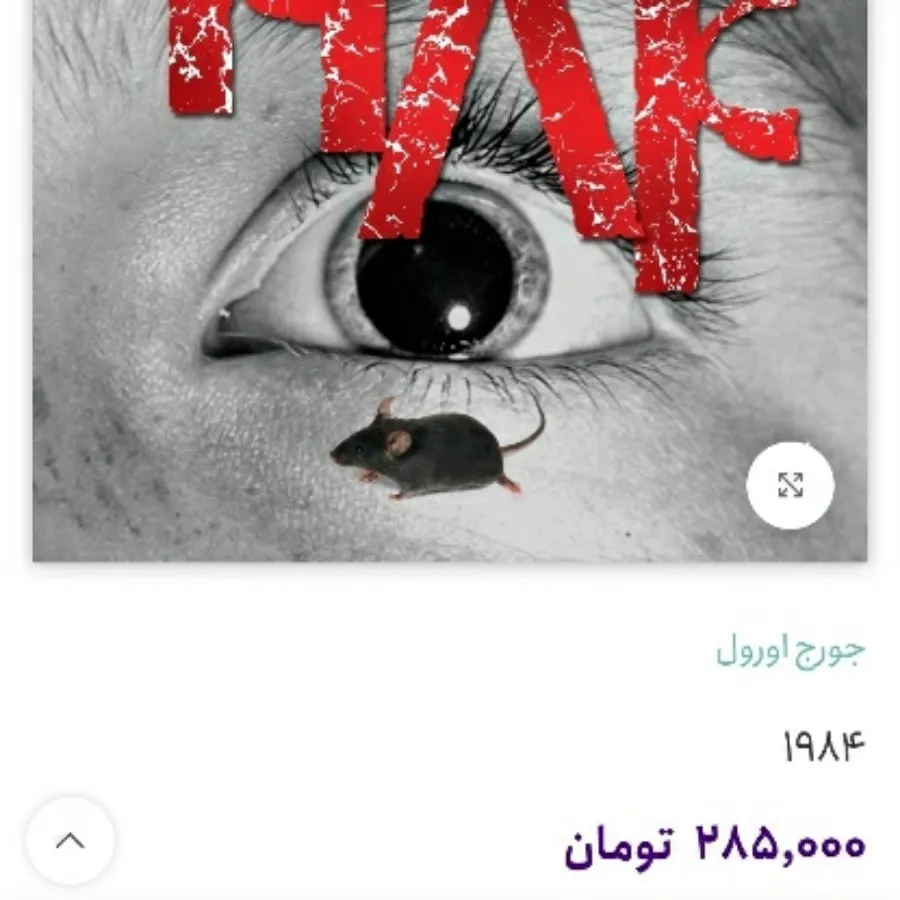This screenshot has height=900, width=900.
Task: Expand the book cover to fullscreen
Action: (790, 485)
